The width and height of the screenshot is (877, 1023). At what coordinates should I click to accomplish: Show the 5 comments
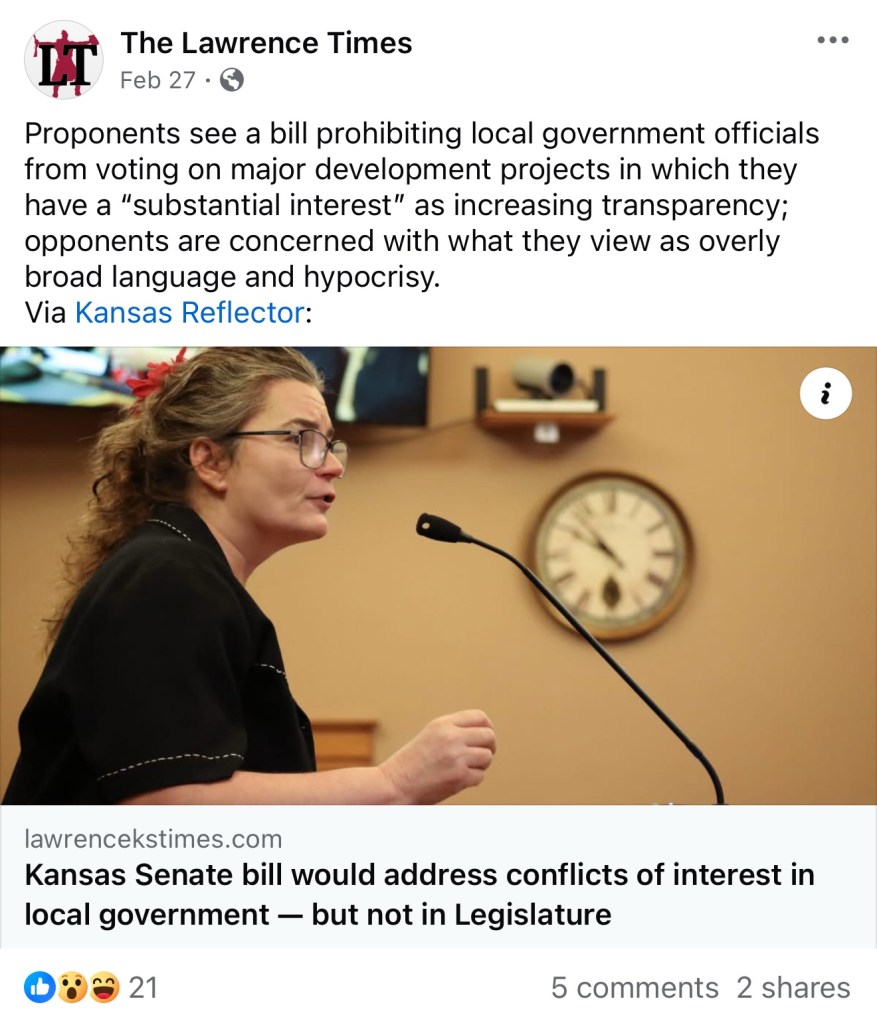click(x=634, y=988)
